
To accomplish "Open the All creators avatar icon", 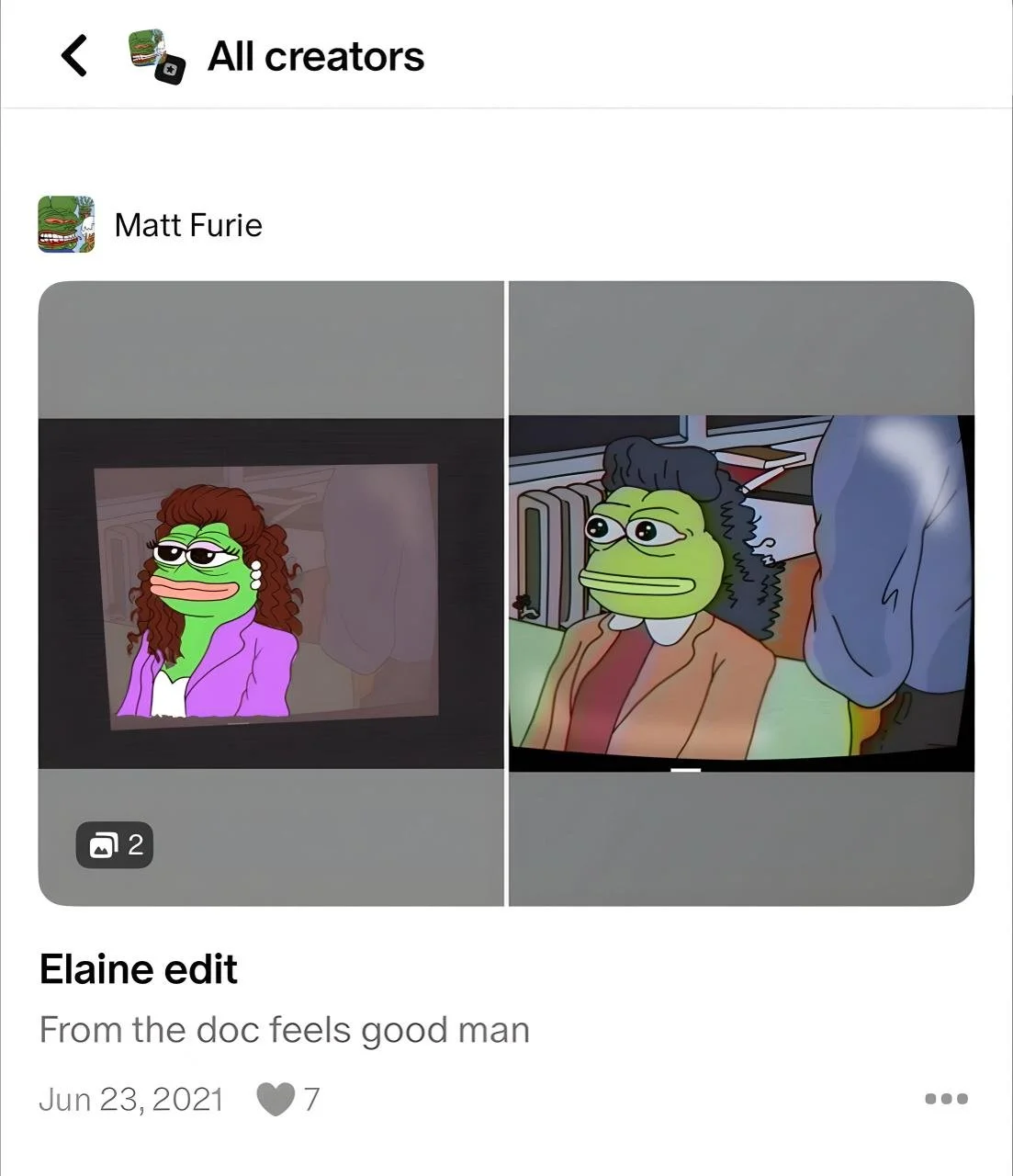I will 156,56.
